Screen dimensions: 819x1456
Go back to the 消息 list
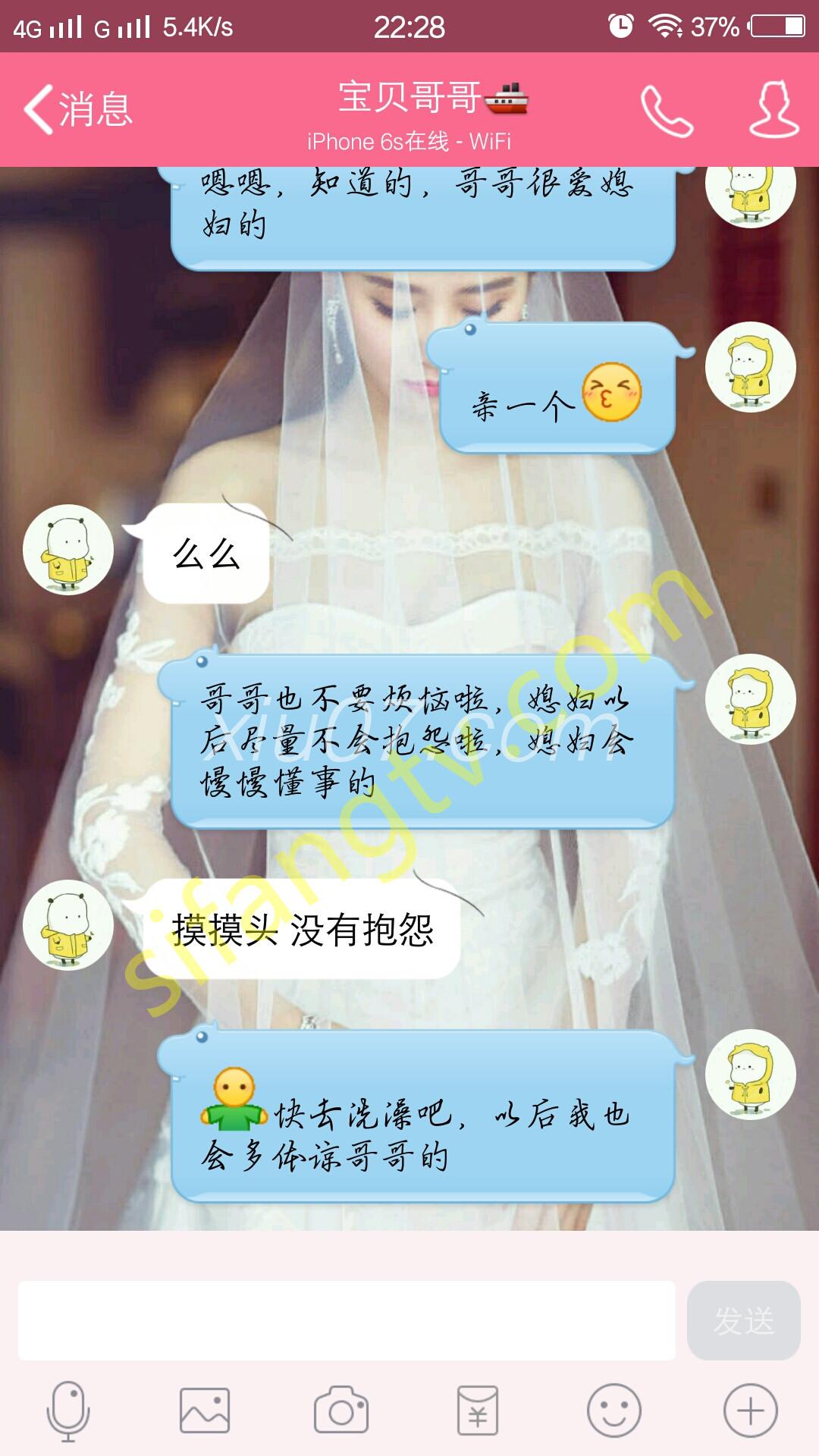click(x=77, y=110)
